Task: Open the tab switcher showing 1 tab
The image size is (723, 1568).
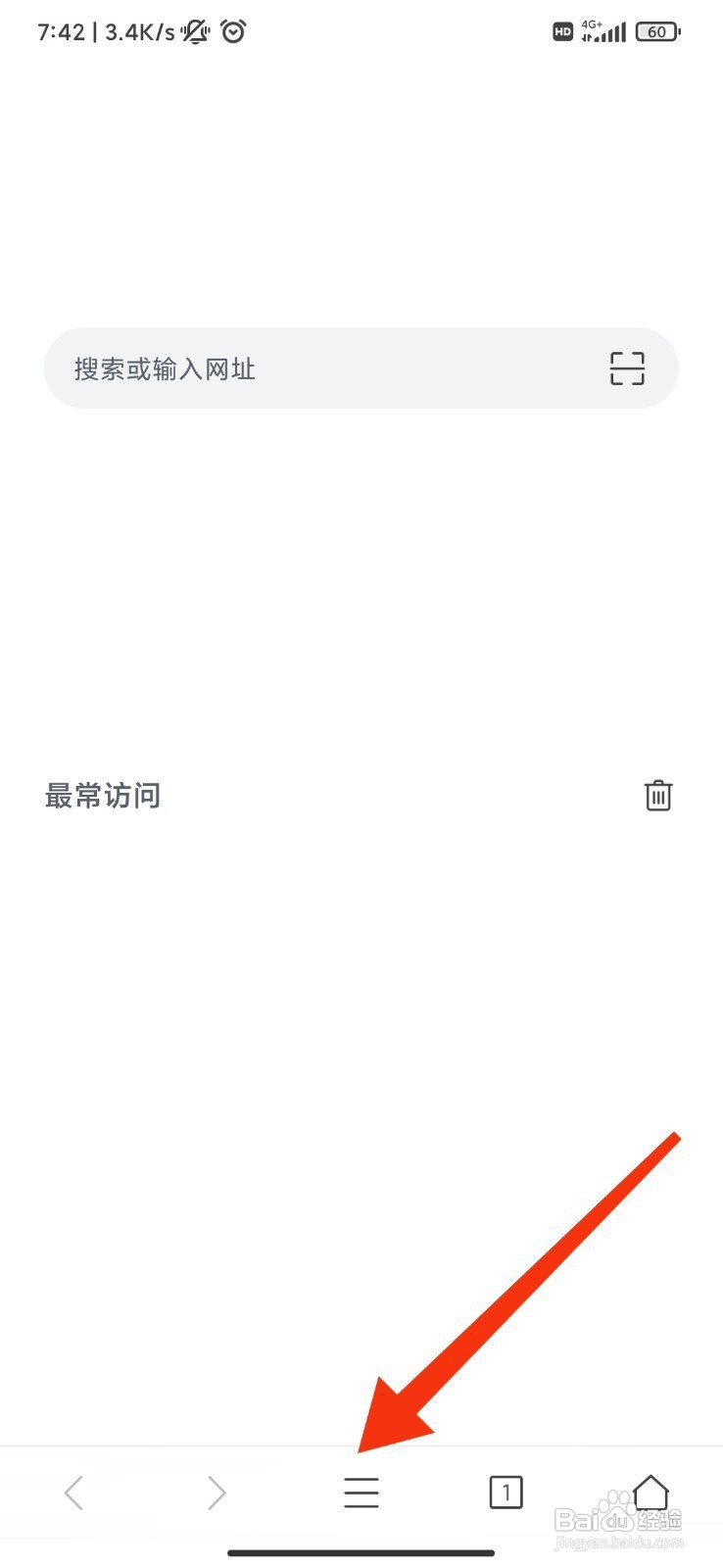Action: pos(506,1493)
